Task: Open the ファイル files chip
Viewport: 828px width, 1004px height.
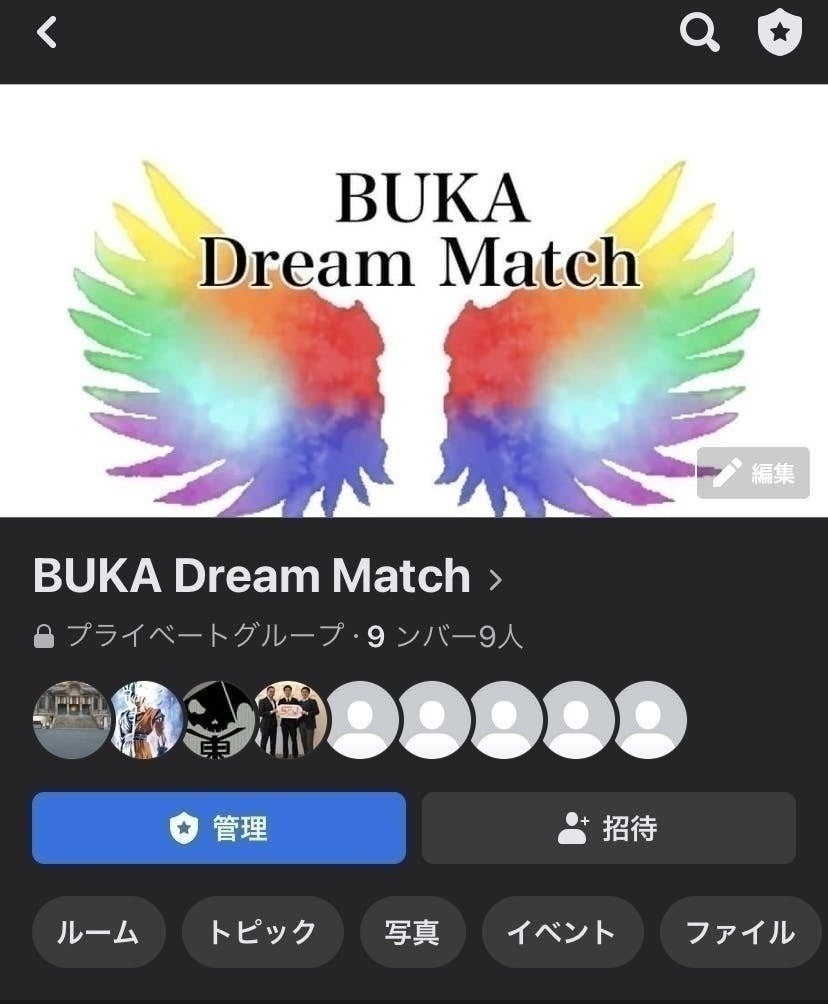Action: 740,932
